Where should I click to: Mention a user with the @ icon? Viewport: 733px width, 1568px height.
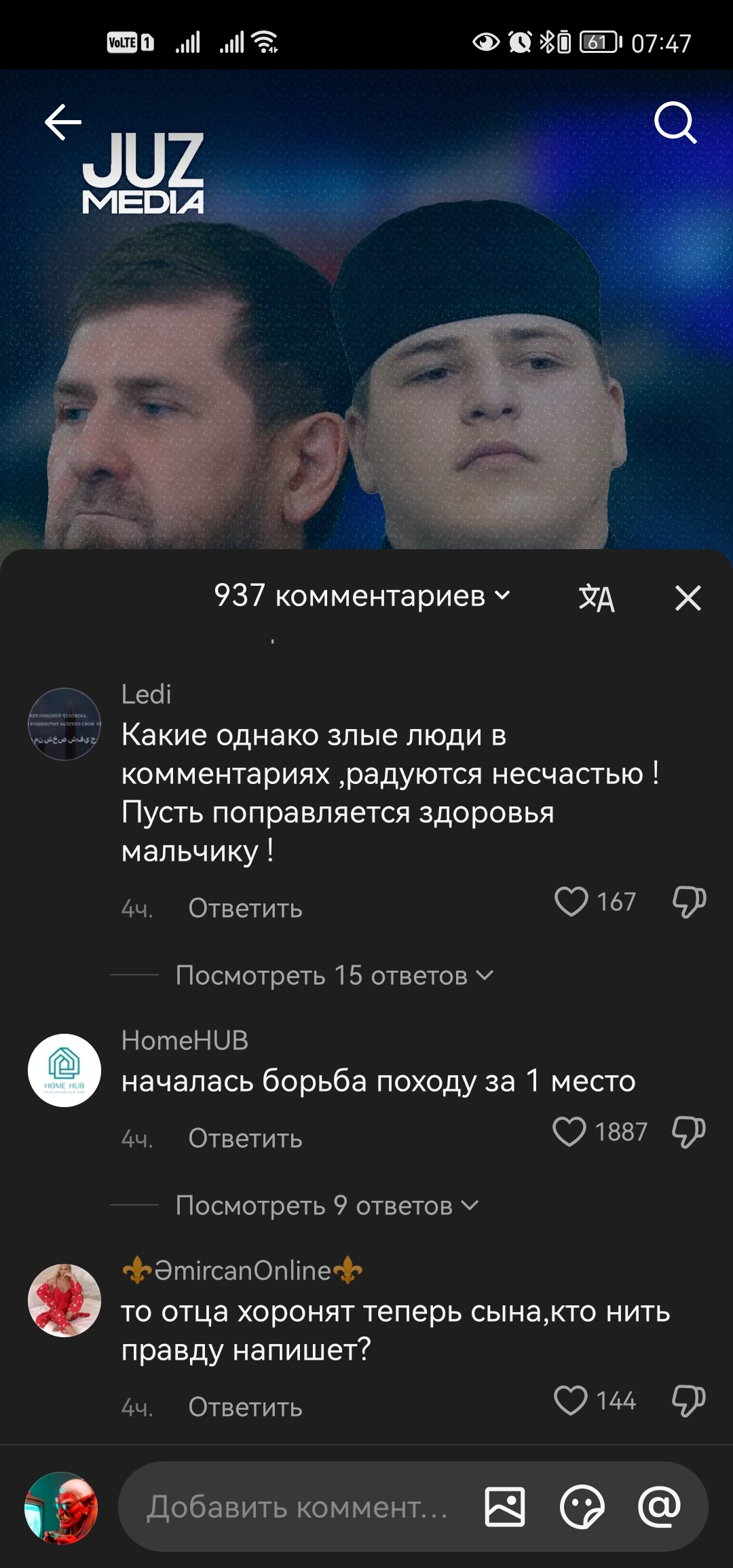(x=659, y=1507)
